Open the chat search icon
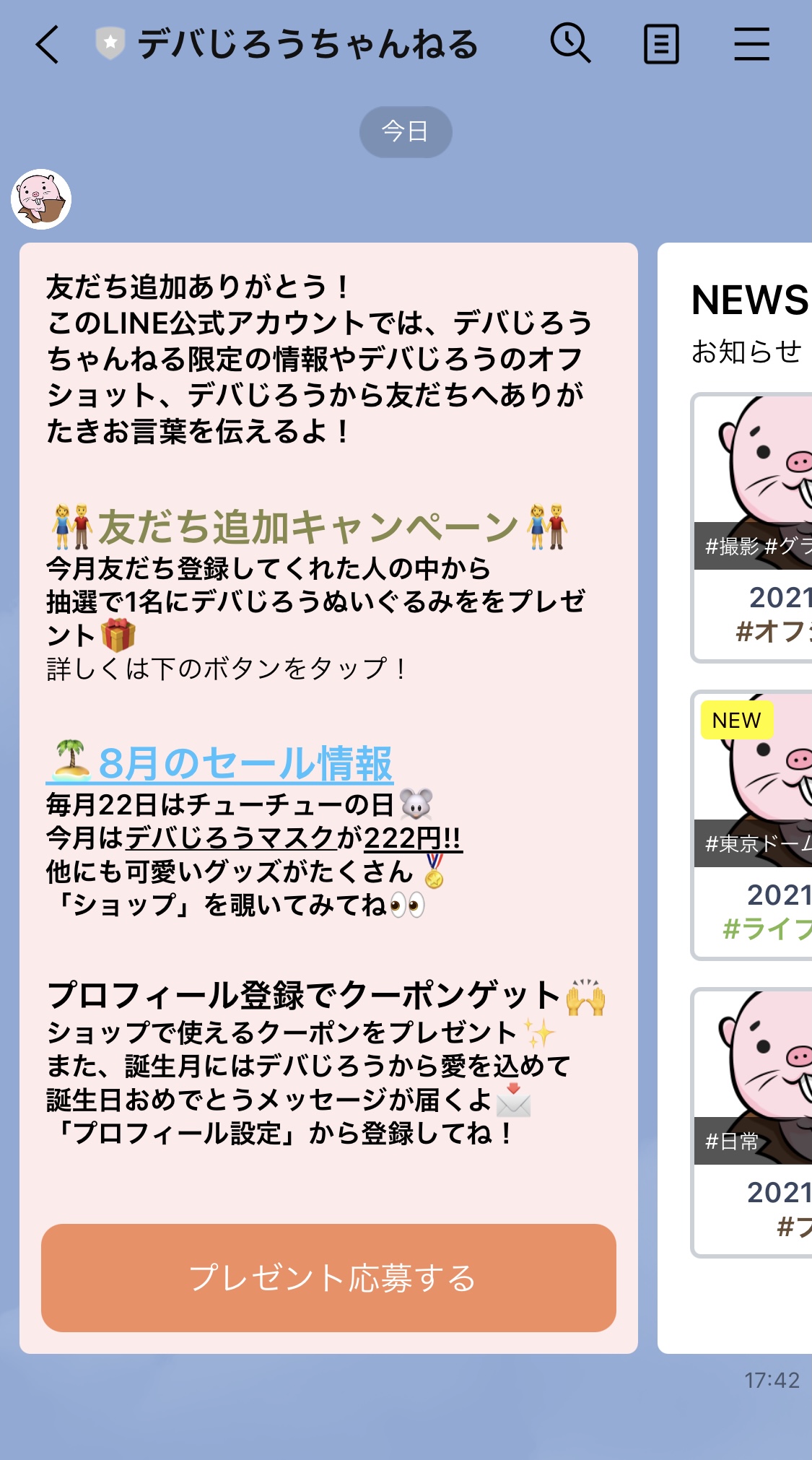Image resolution: width=812 pixels, height=1460 pixels. [570, 43]
